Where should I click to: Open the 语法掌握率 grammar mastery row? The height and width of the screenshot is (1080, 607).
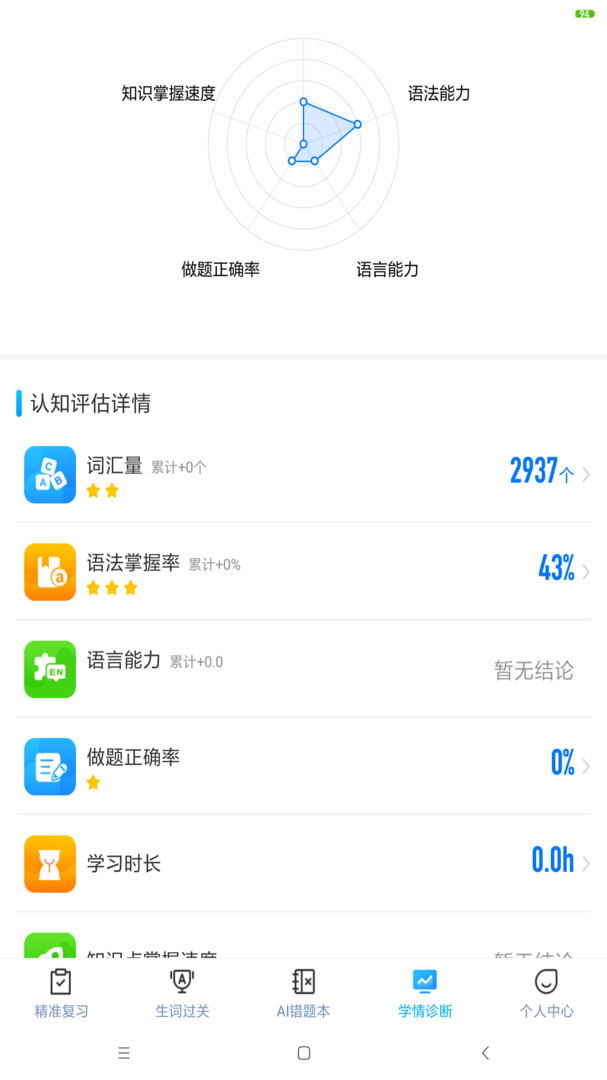click(303, 572)
